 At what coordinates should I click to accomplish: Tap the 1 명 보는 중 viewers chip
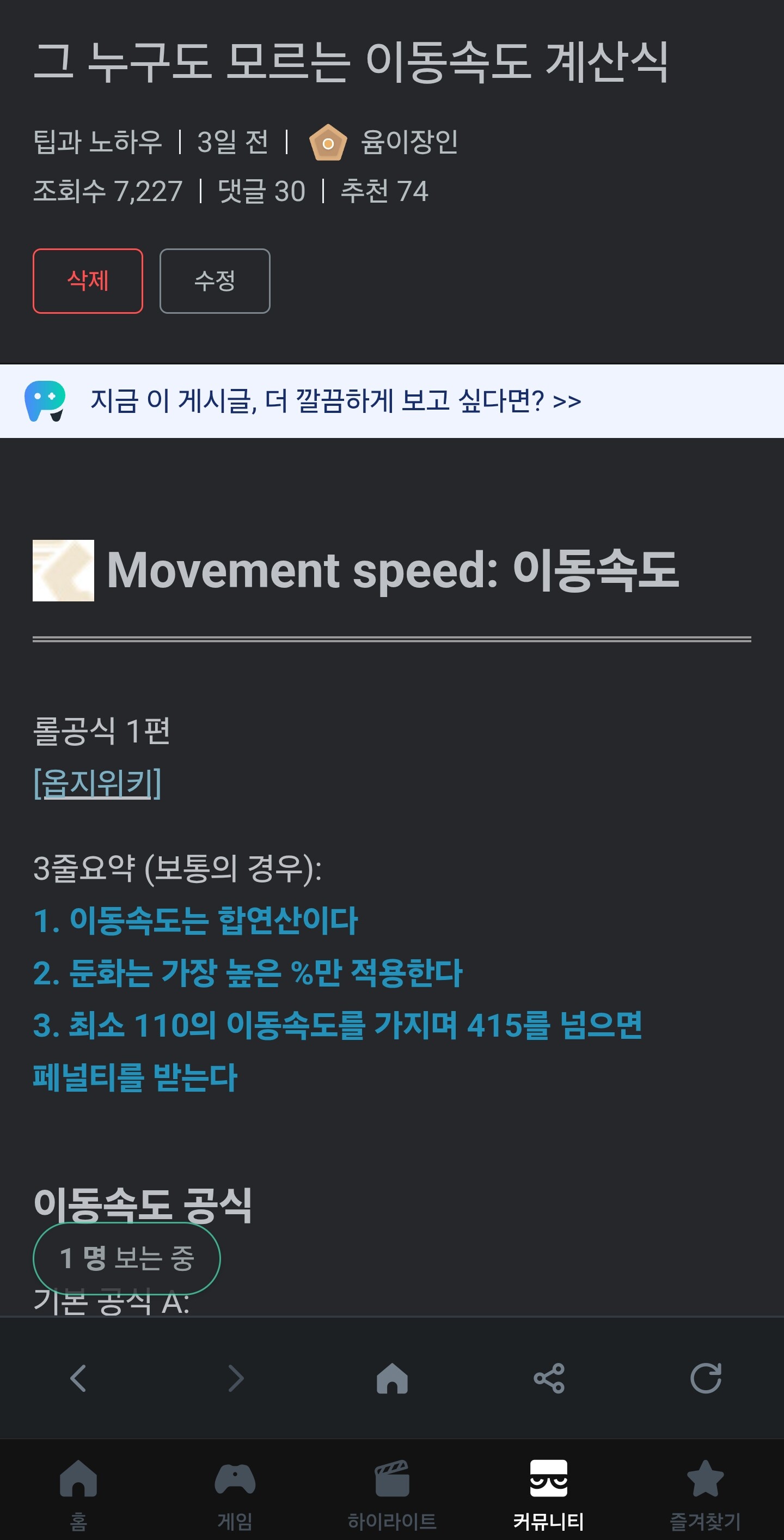[127, 1258]
